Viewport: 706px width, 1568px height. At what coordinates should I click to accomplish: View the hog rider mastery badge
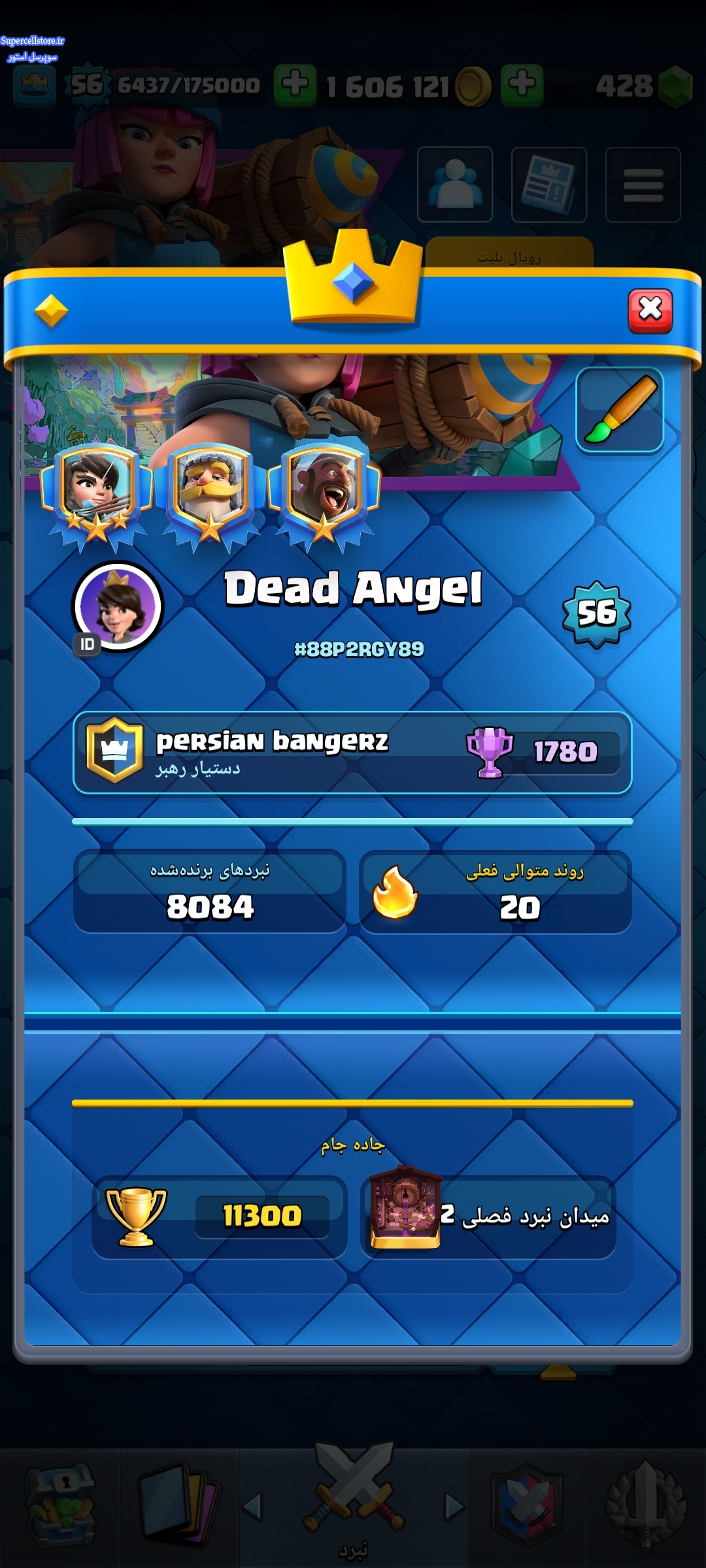click(x=324, y=497)
